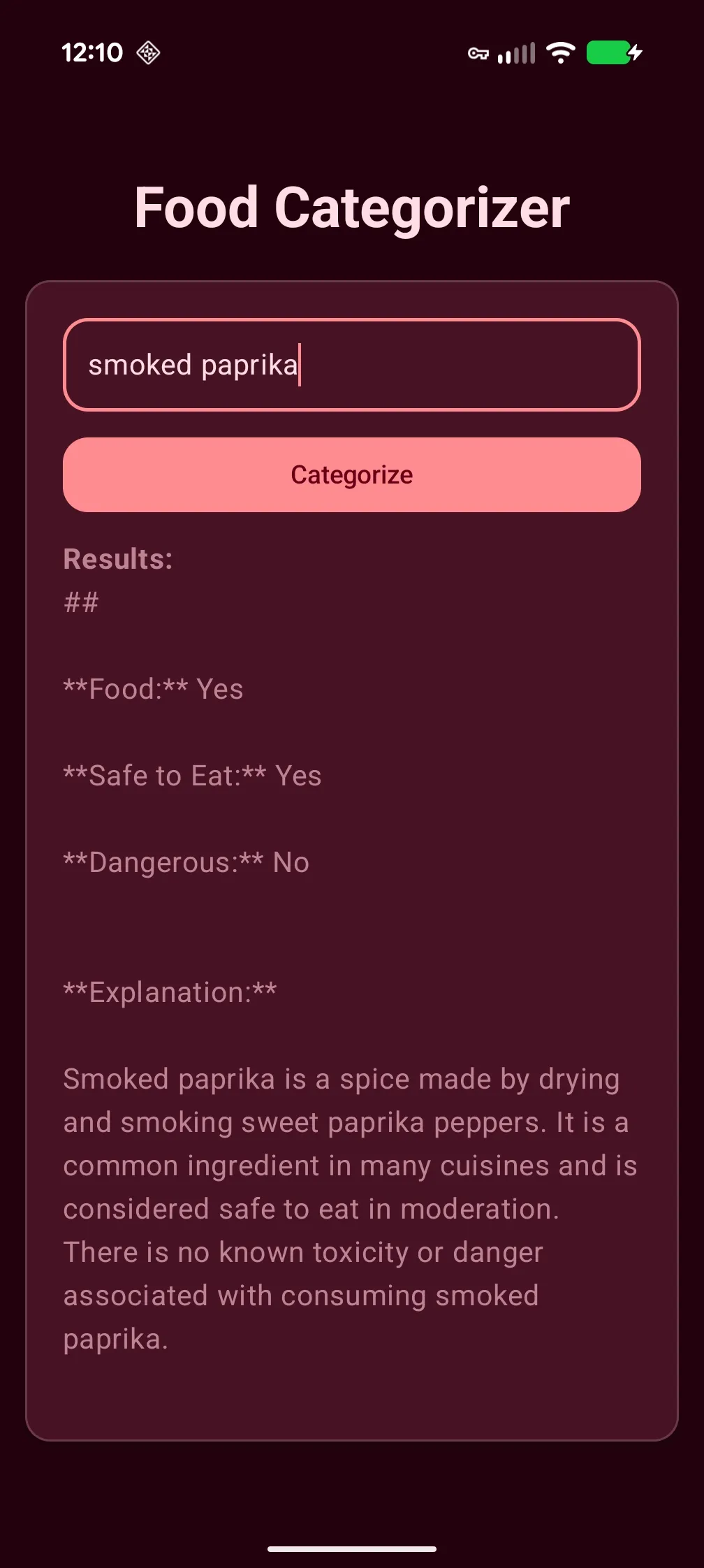704x1568 pixels.
Task: Hit the Categorize button
Action: [x=351, y=475]
